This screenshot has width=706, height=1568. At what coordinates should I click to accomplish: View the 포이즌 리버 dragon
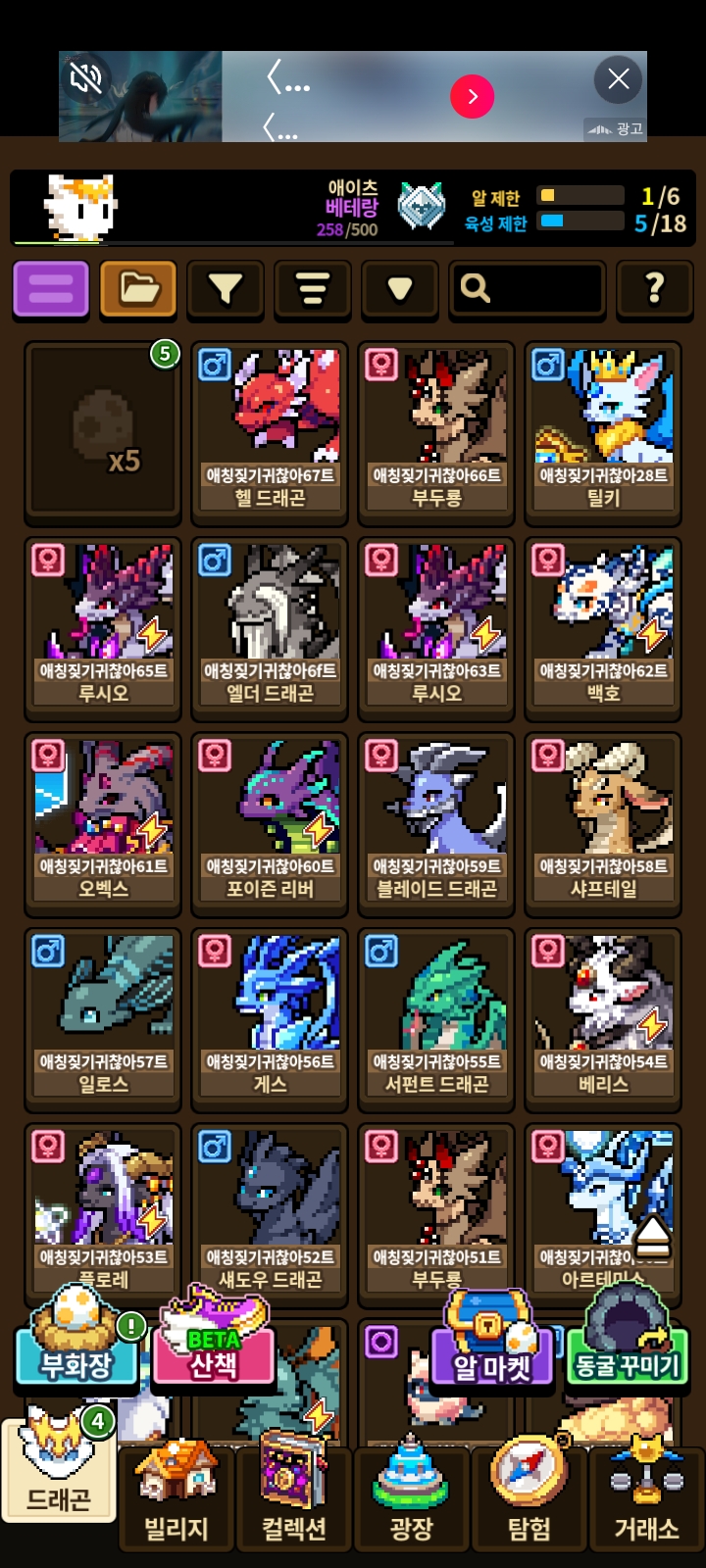pyautogui.click(x=270, y=821)
